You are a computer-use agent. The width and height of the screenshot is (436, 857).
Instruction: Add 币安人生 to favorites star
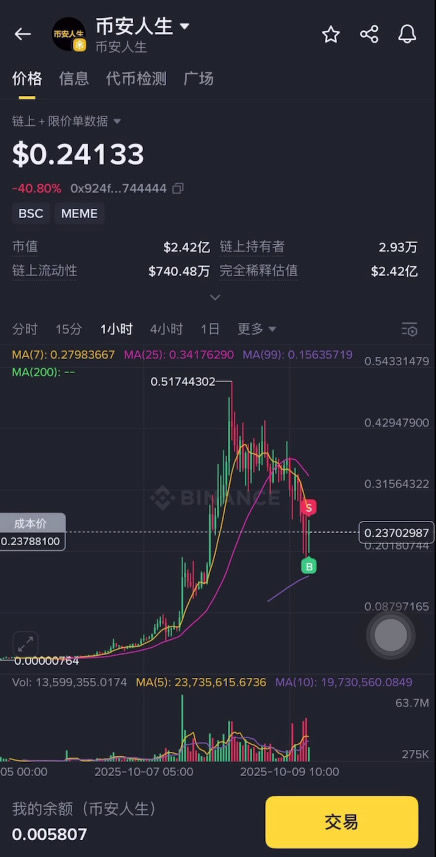[331, 34]
